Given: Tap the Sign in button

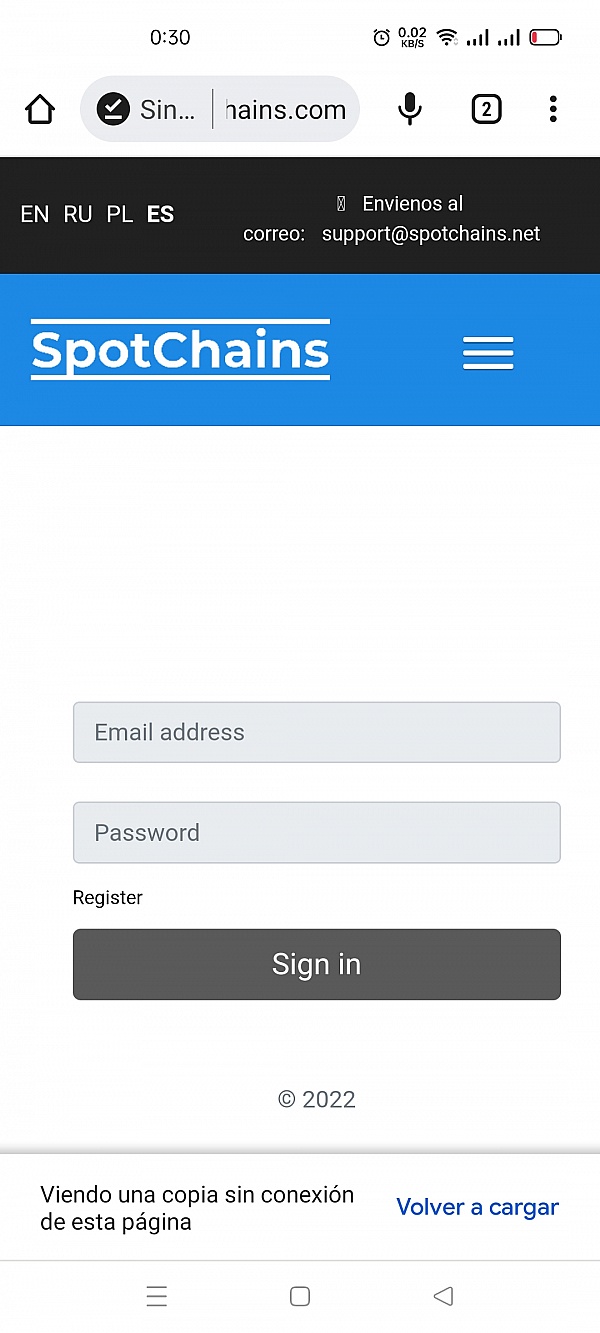Looking at the screenshot, I should tap(317, 964).
